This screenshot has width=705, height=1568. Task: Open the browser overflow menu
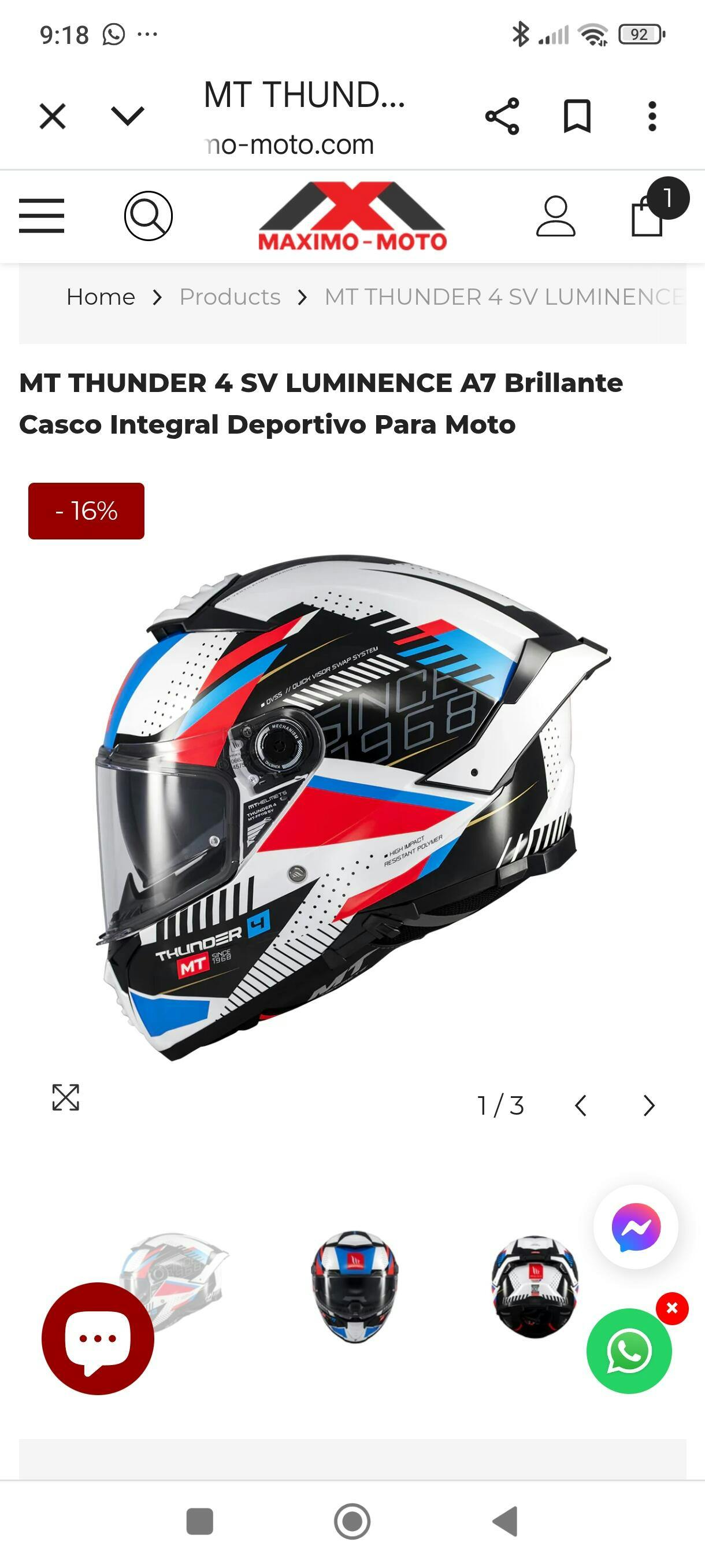click(x=652, y=116)
